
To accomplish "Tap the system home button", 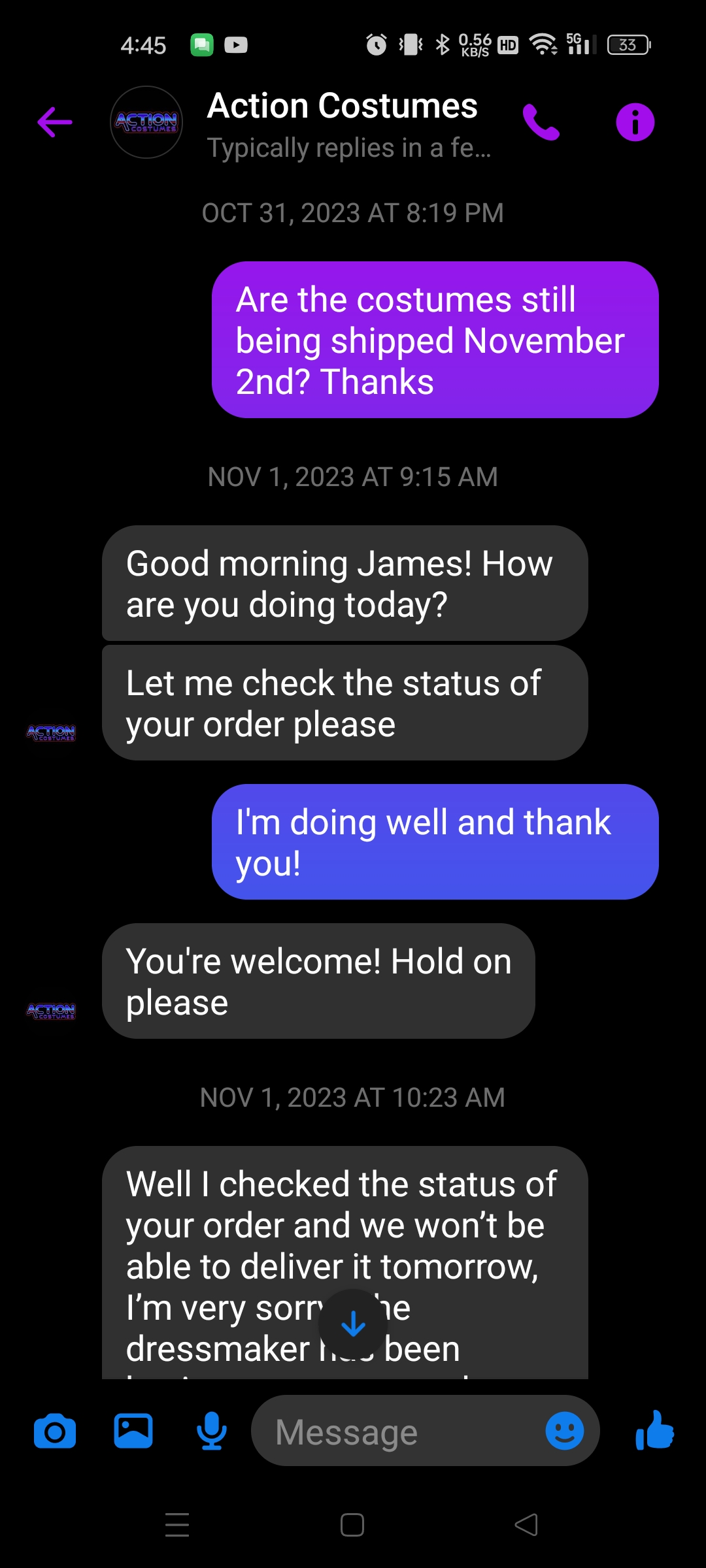I will (x=352, y=1525).
